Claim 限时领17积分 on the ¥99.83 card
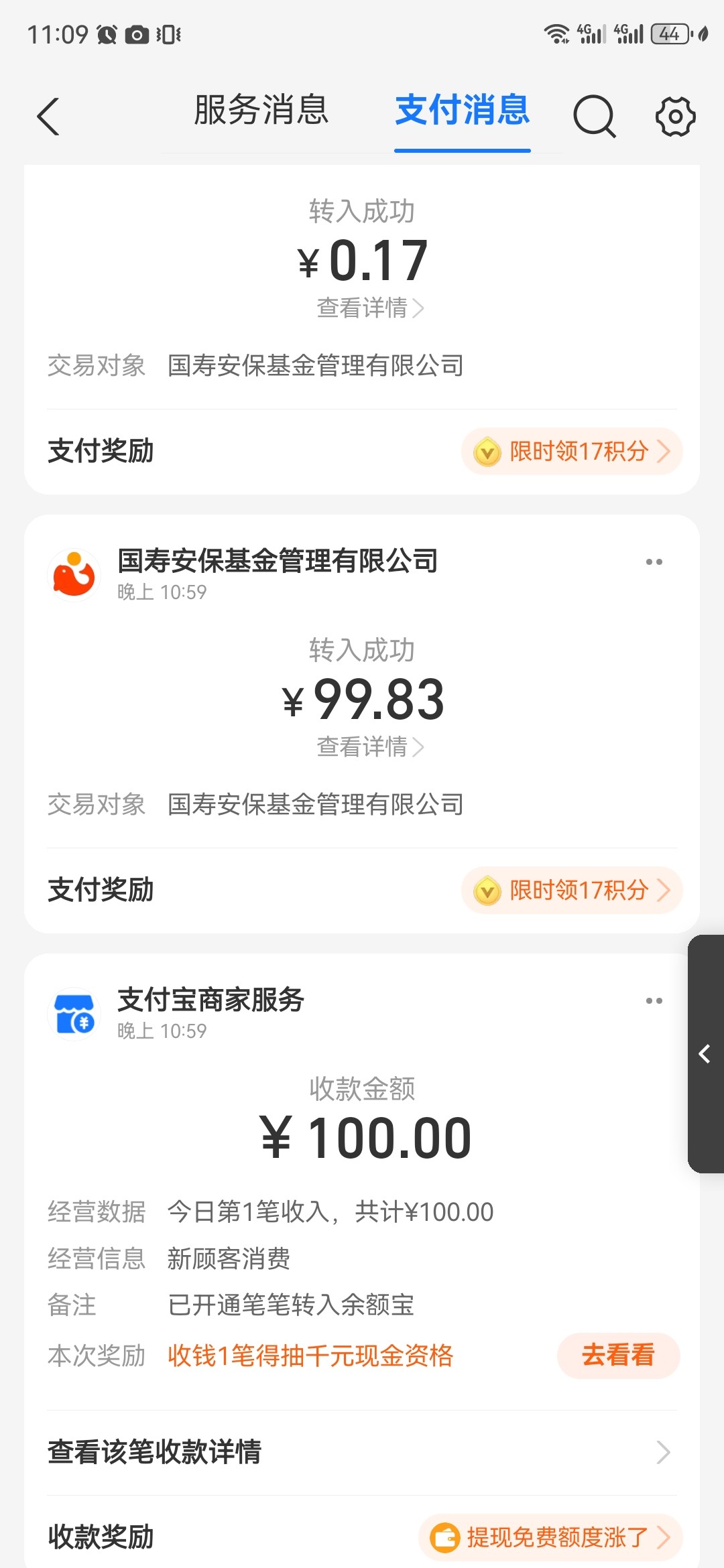 point(572,890)
